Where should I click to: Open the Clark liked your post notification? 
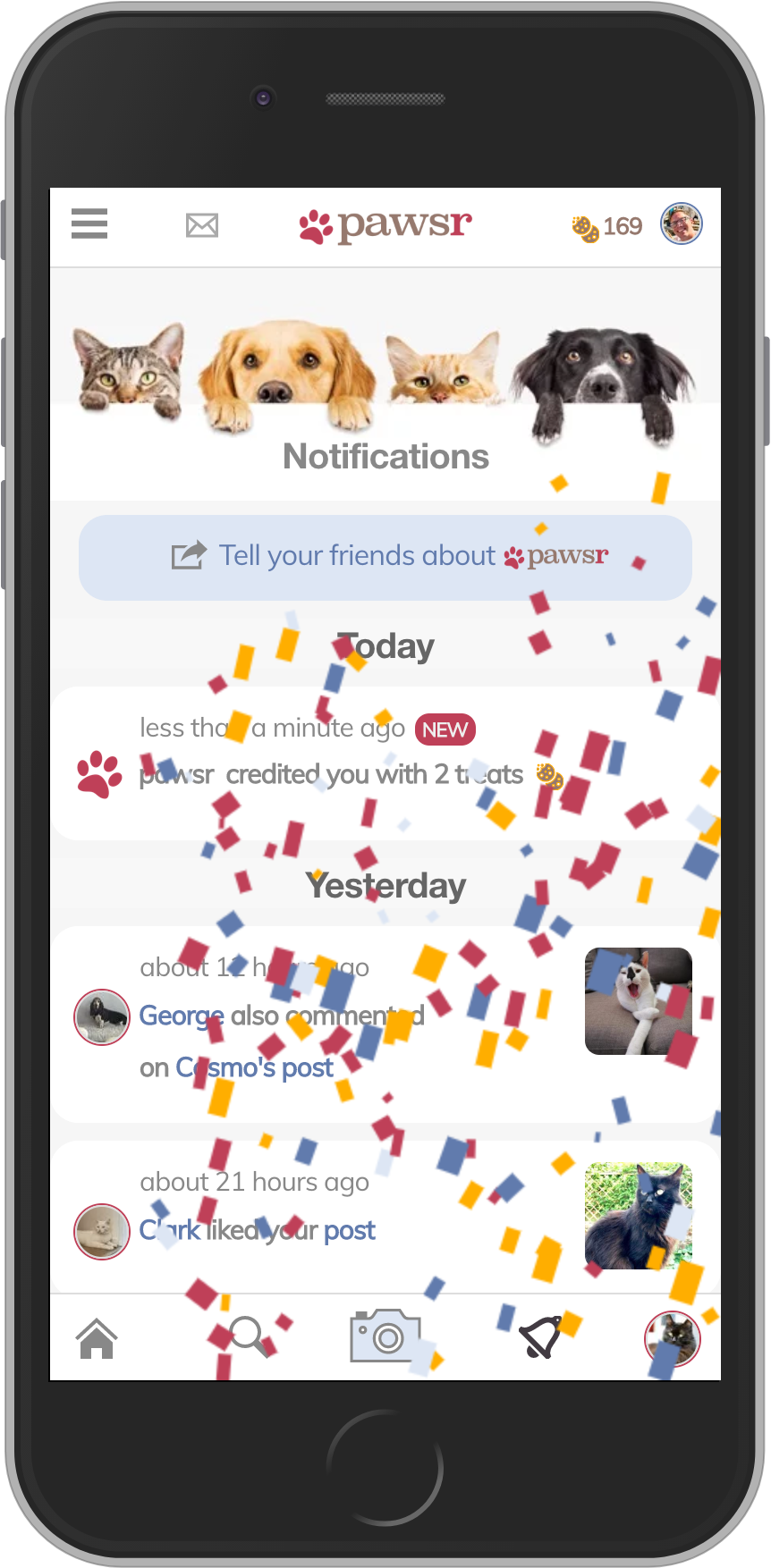pos(385,1217)
